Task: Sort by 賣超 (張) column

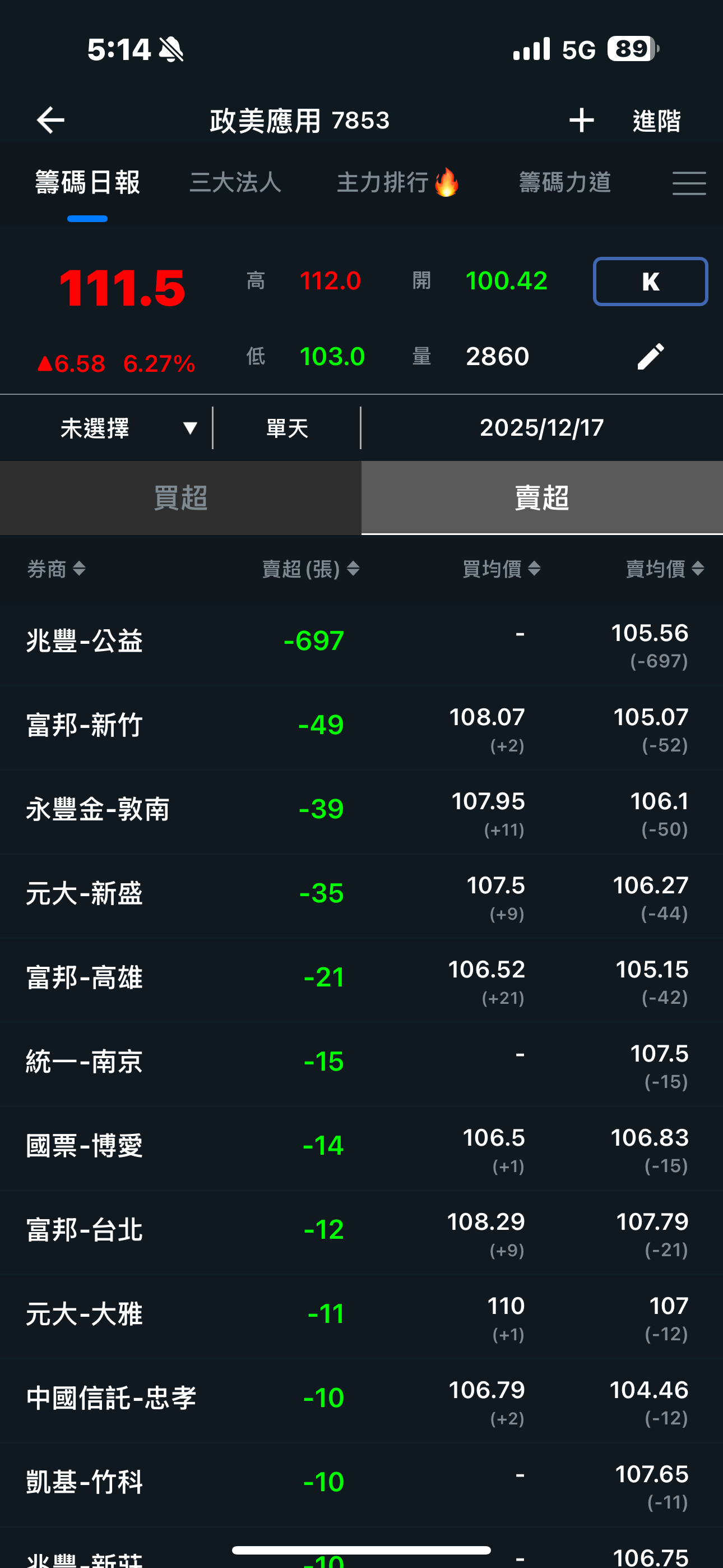Action: tap(310, 569)
